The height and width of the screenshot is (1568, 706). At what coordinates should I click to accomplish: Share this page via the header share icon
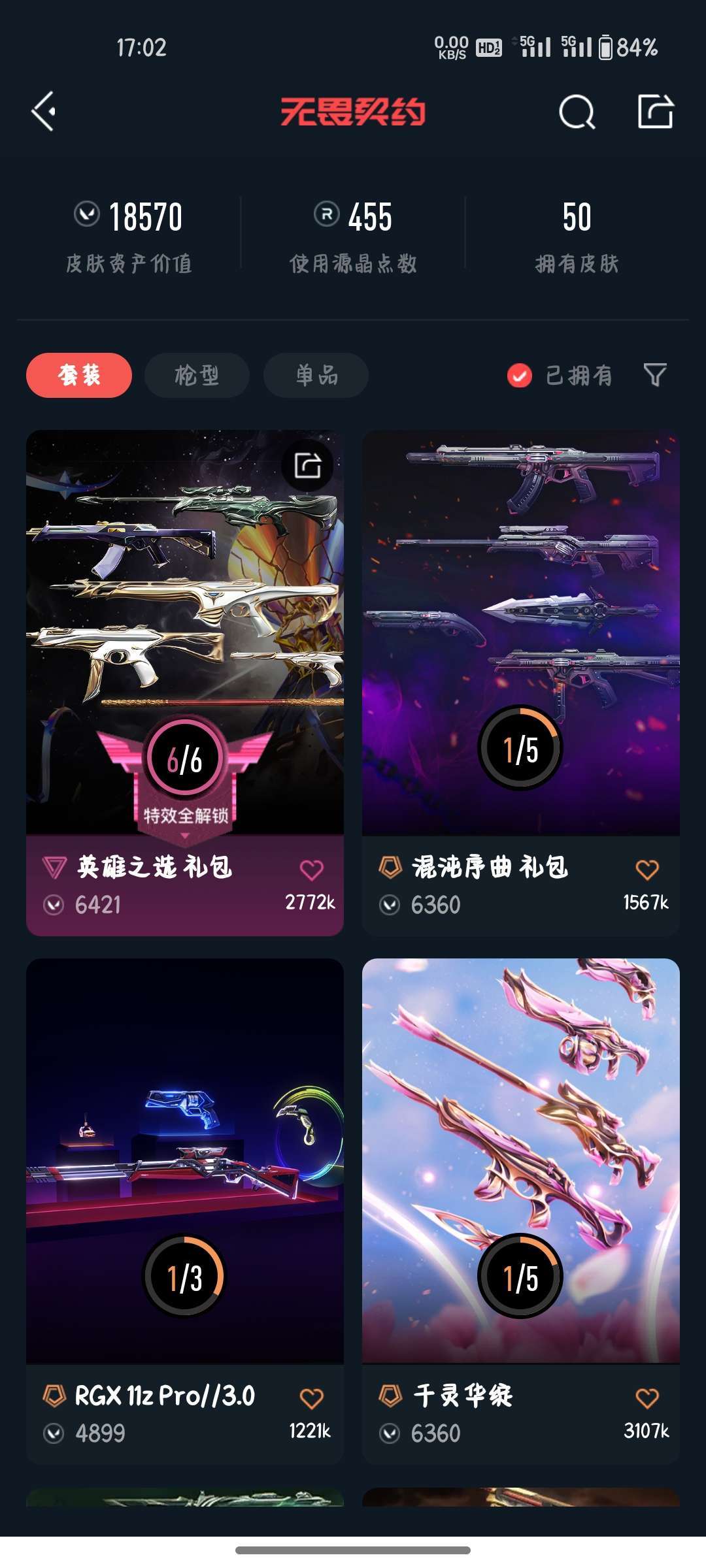coord(656,111)
